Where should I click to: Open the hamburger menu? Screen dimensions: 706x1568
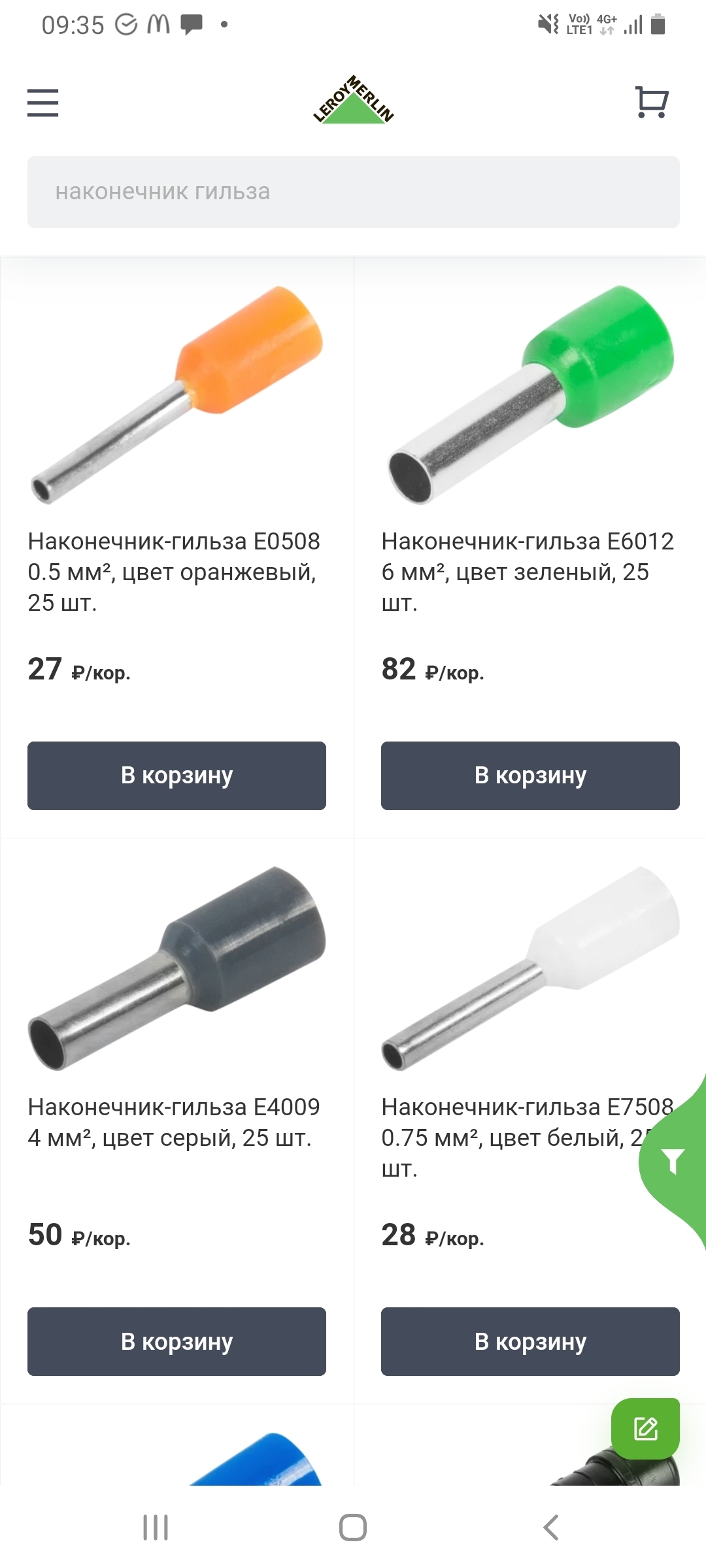coord(43,103)
